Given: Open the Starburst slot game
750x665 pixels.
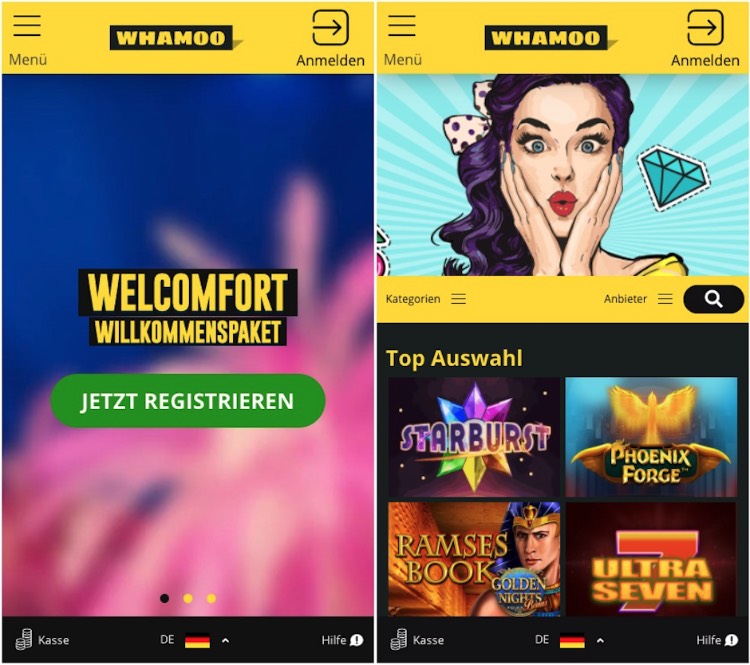Looking at the screenshot, I should coord(475,437).
